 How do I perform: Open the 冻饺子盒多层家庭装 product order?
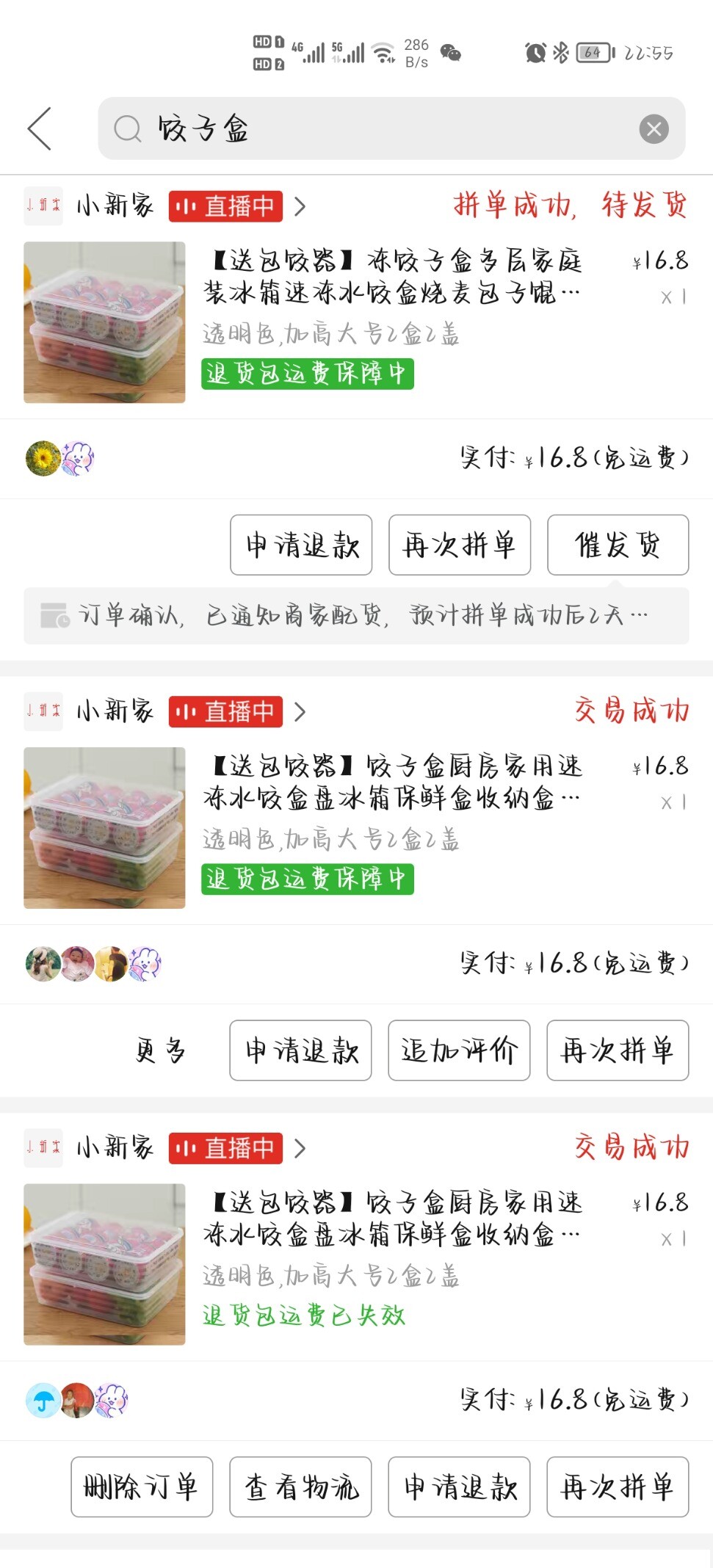(393, 277)
